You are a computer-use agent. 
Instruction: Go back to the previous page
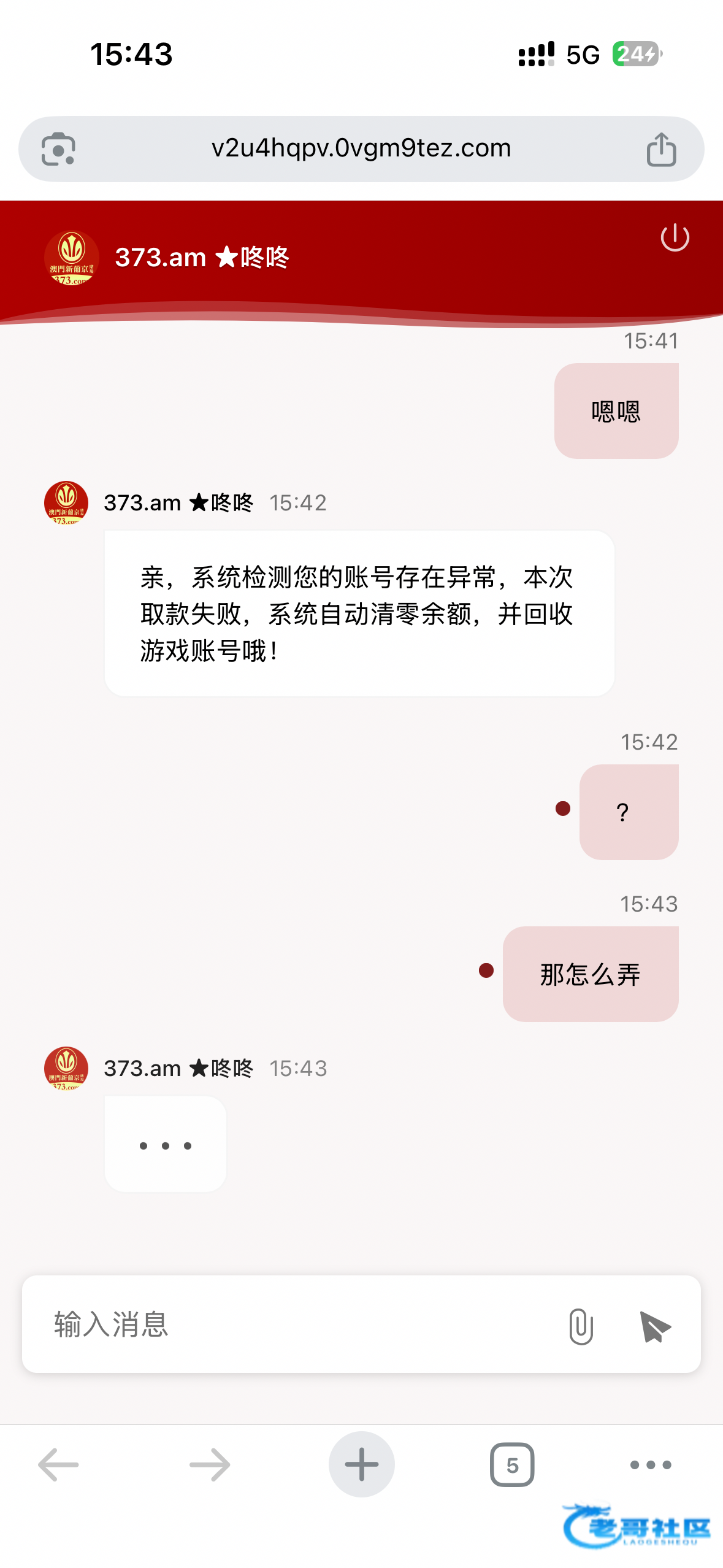tap(58, 1465)
